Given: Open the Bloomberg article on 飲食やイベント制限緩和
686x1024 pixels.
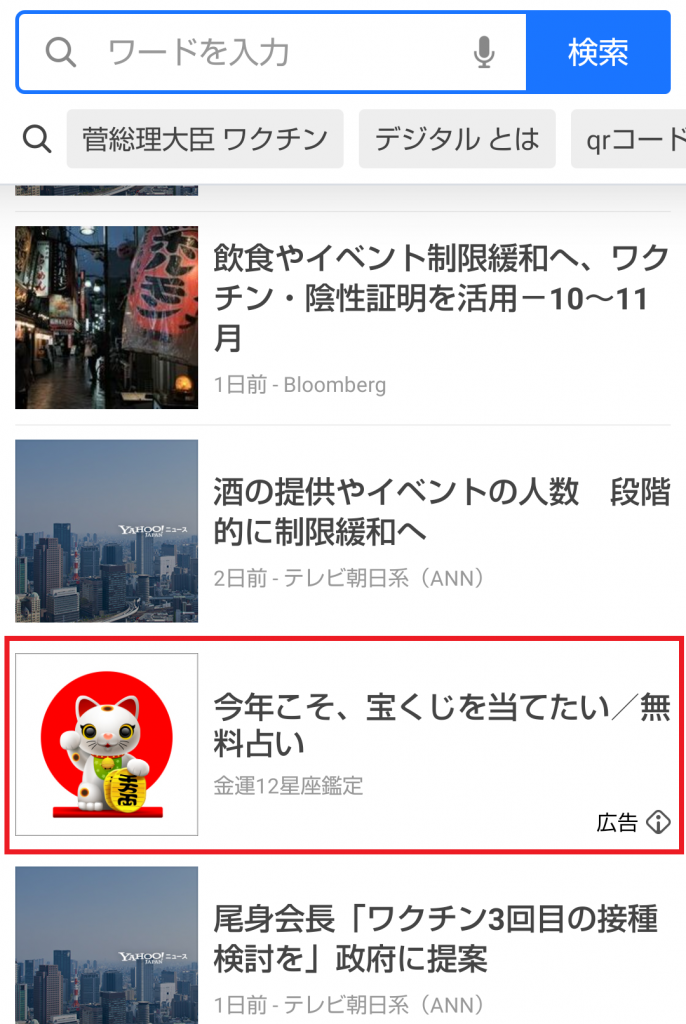Looking at the screenshot, I should pyautogui.click(x=440, y=298).
